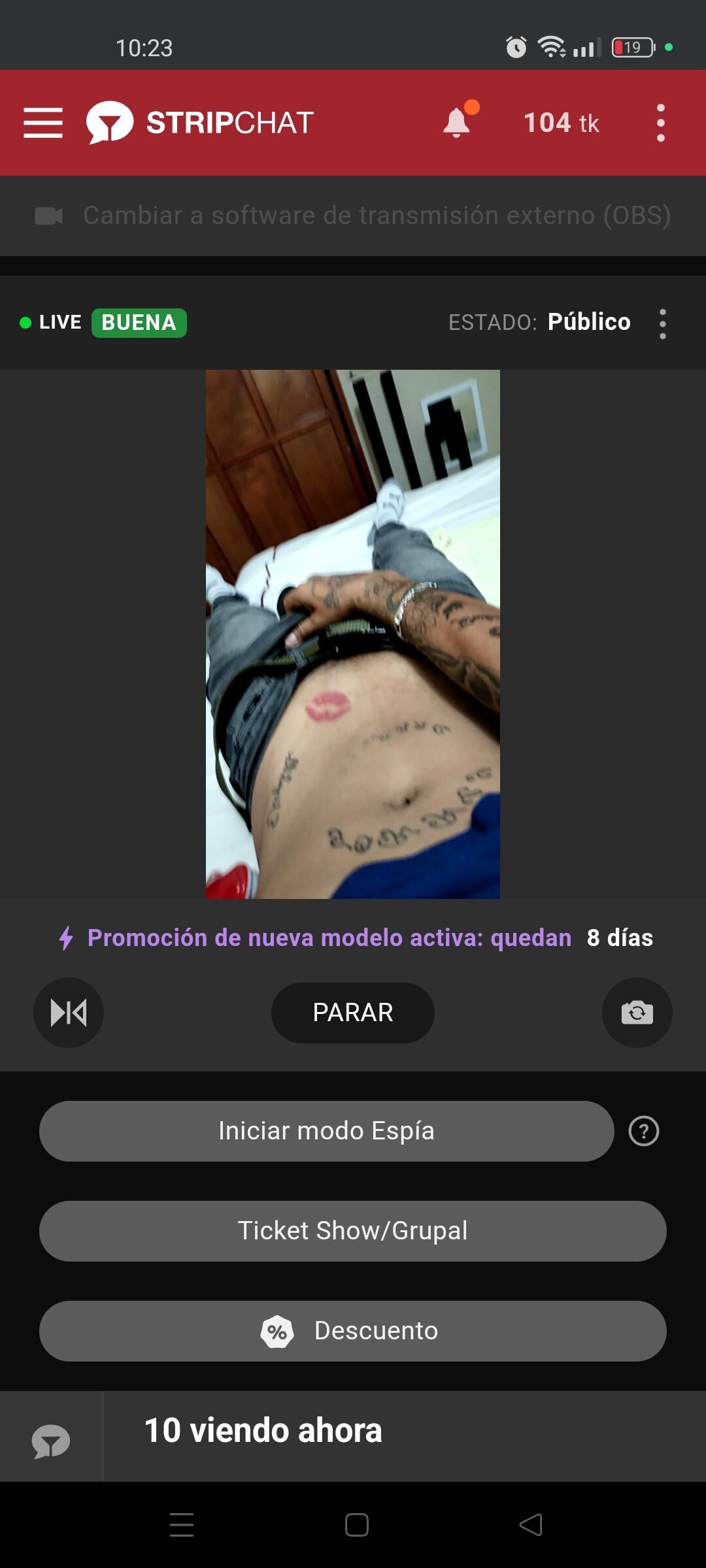
Task: Start Espía mode
Action: click(x=326, y=1131)
